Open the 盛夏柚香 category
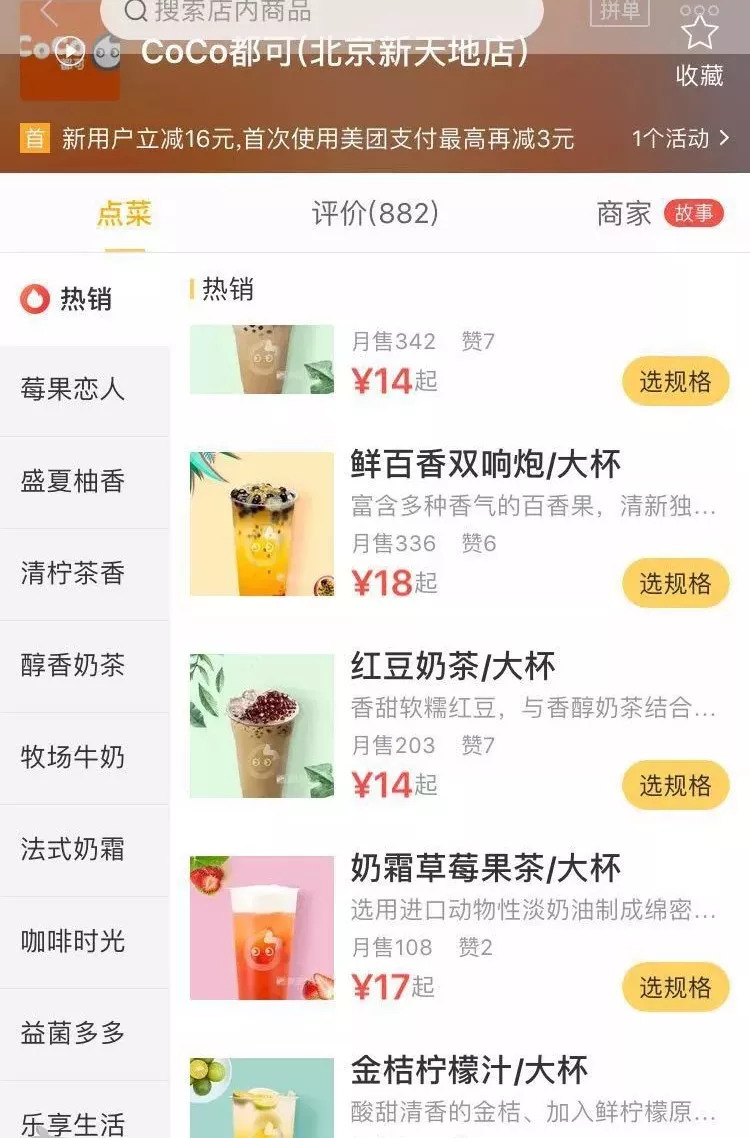Screen dimensions: 750x1138 pyautogui.click(x=74, y=481)
